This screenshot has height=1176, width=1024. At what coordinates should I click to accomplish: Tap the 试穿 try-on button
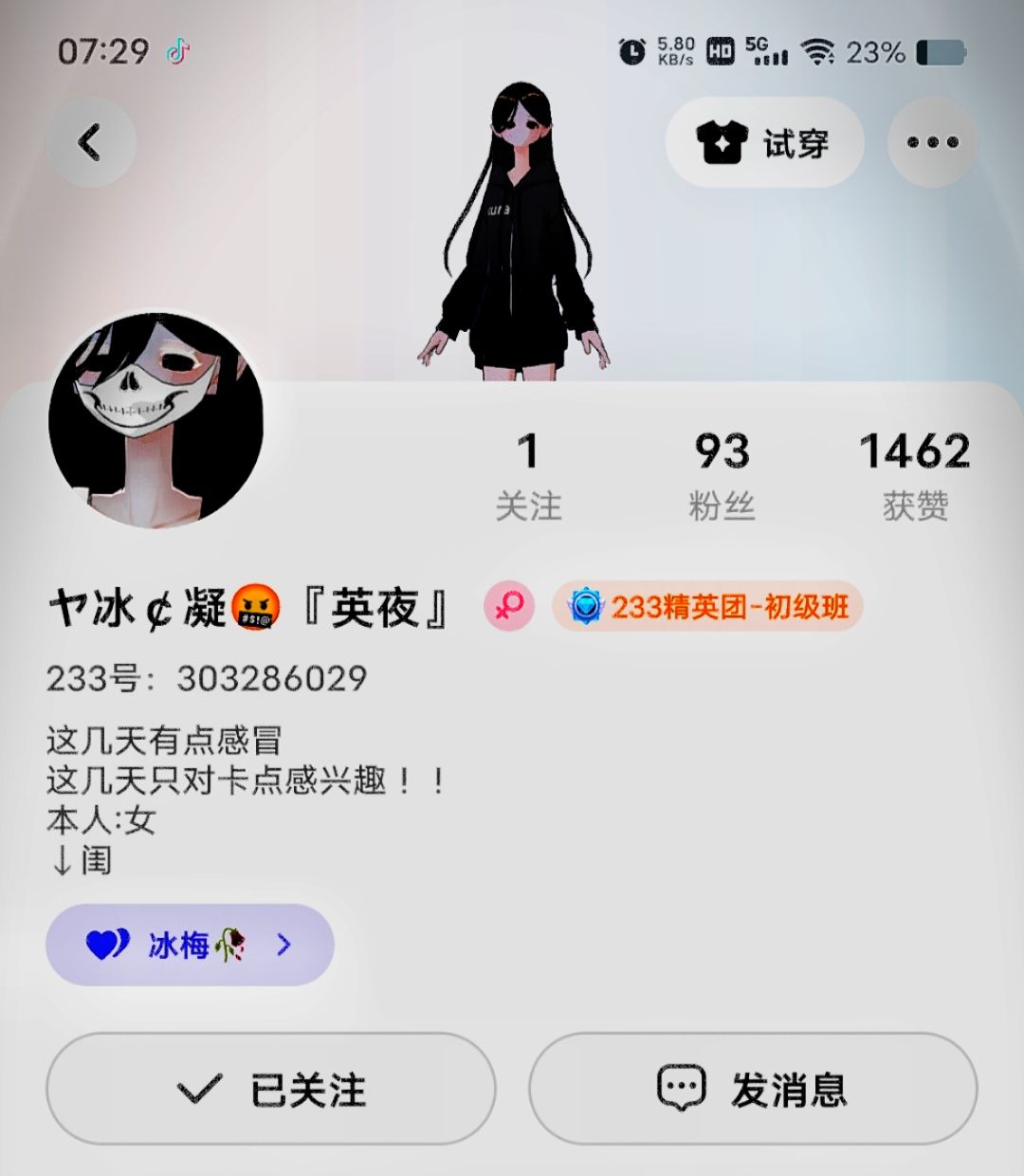(x=764, y=143)
